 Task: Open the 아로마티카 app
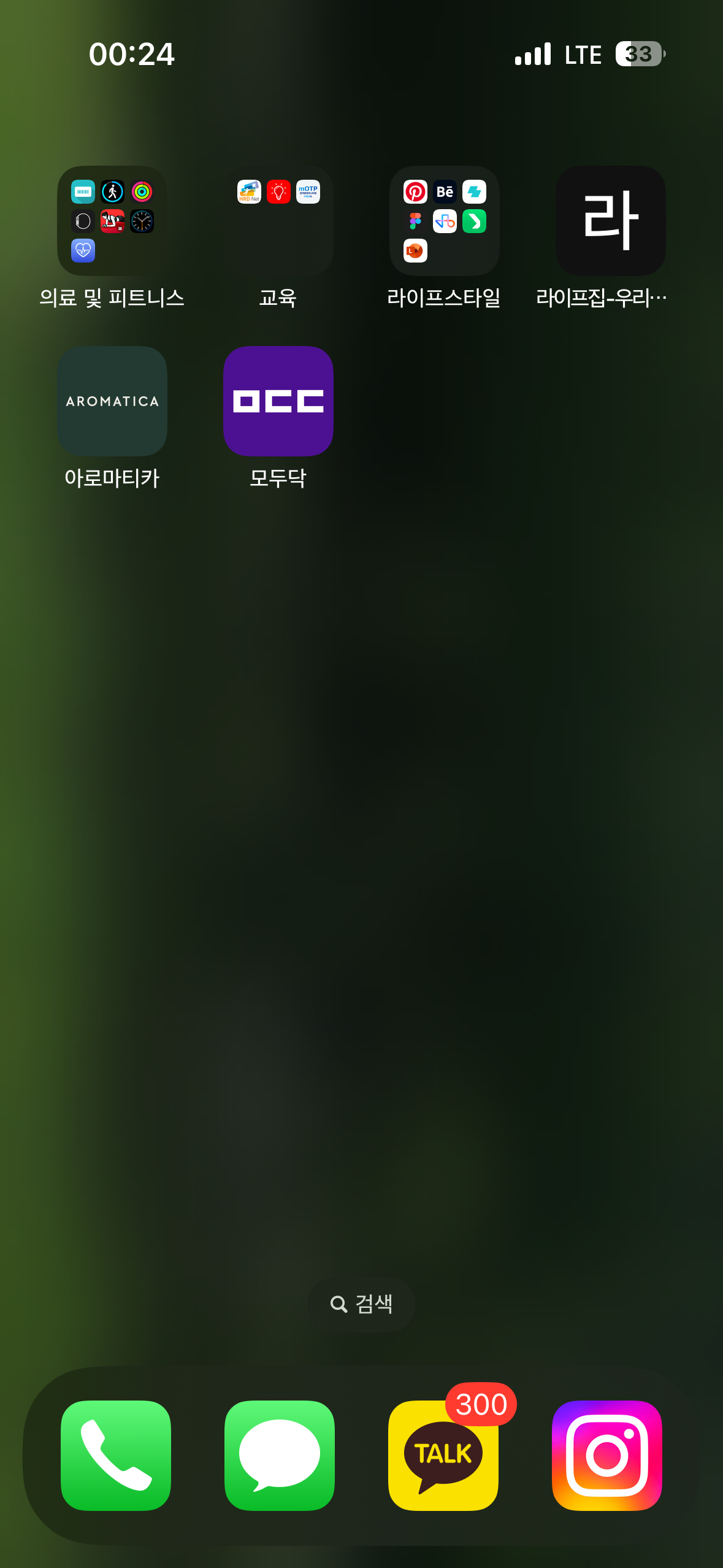(112, 401)
